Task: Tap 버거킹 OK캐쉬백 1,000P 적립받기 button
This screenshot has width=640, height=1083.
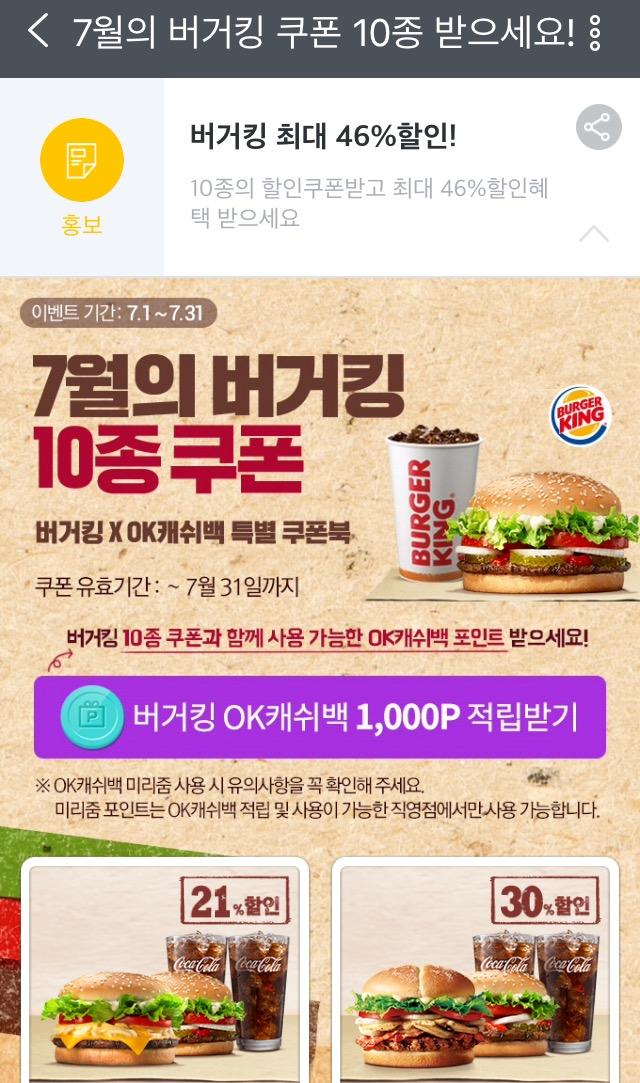Action: click(320, 716)
